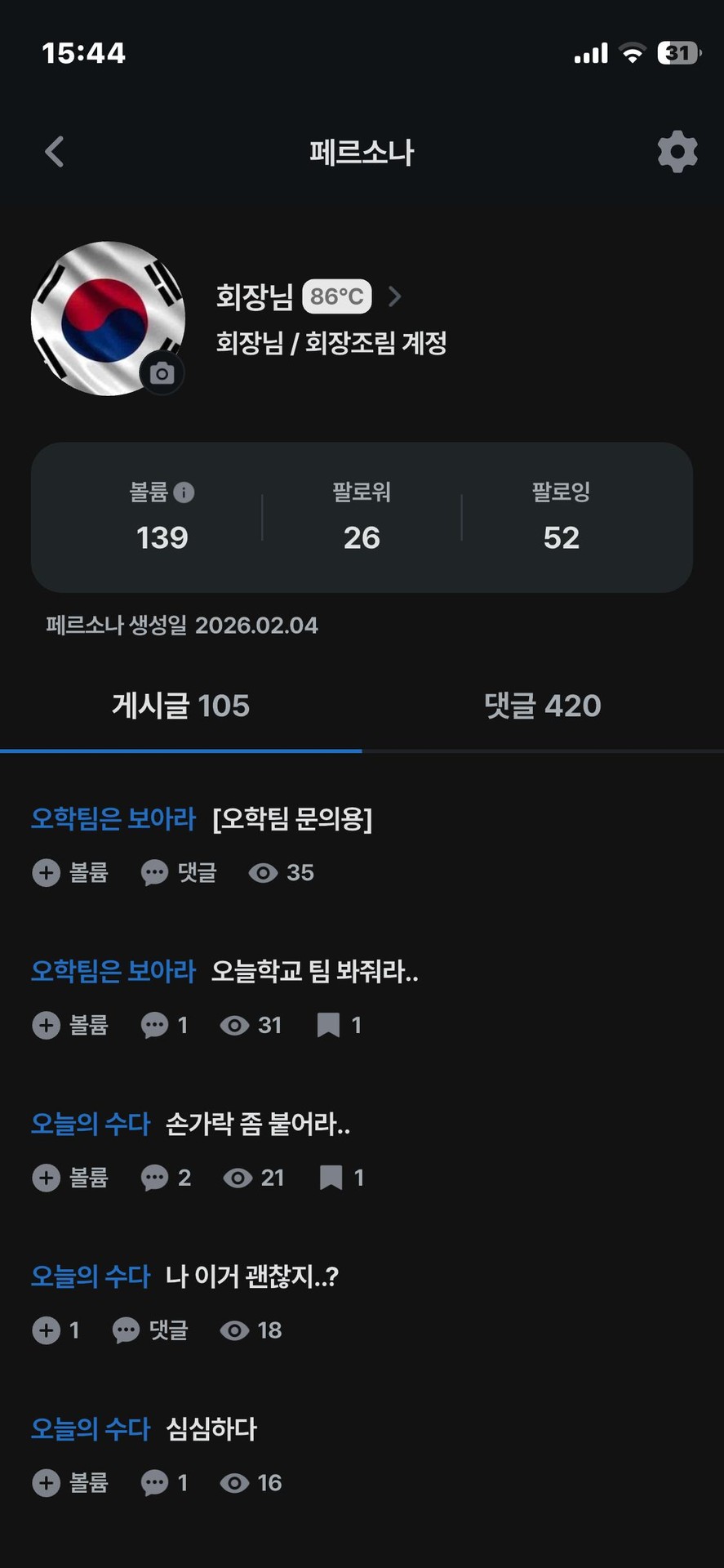Image resolution: width=724 pixels, height=1568 pixels.
Task: Add 볼륨 to the [오학팀 문의용] post
Action: [x=47, y=873]
